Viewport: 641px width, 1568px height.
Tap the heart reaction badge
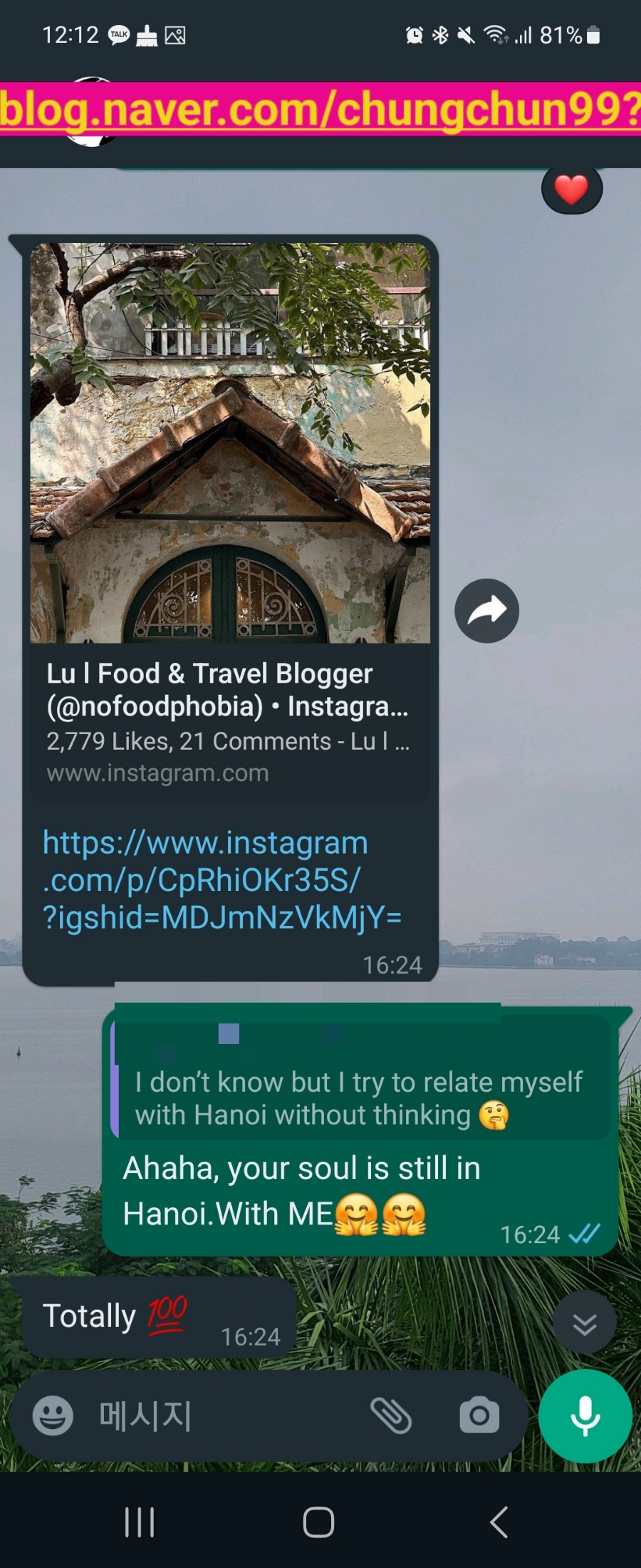(x=571, y=190)
